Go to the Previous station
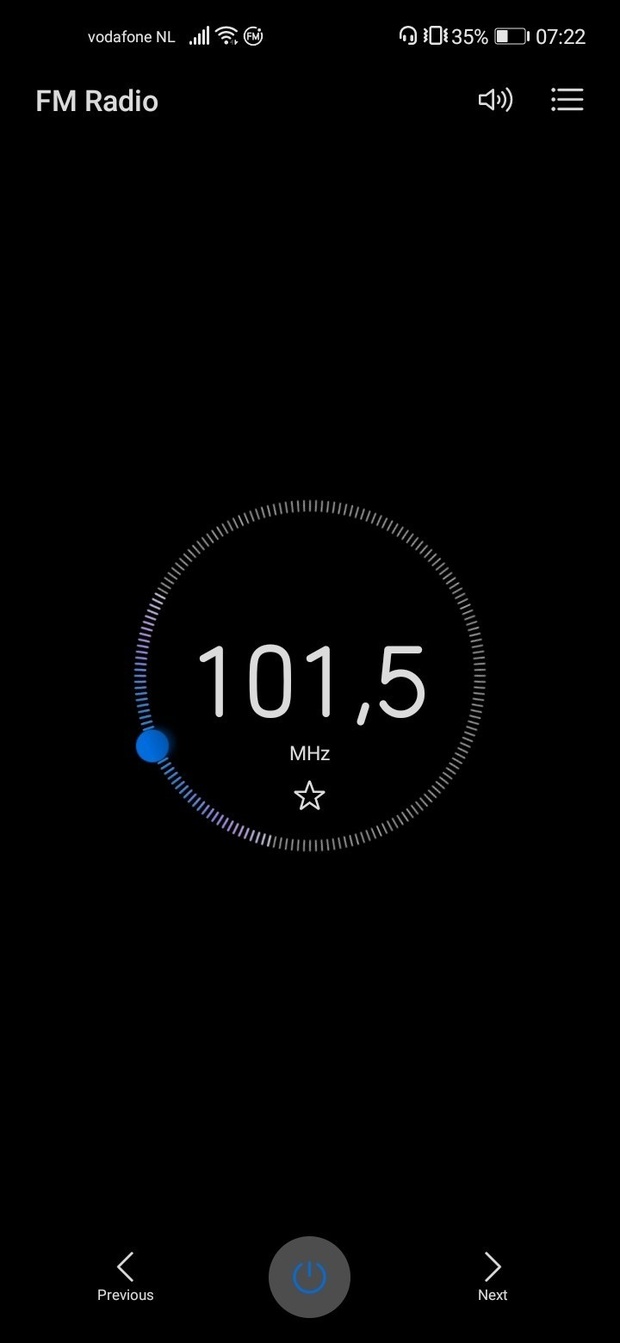 coord(125,1276)
